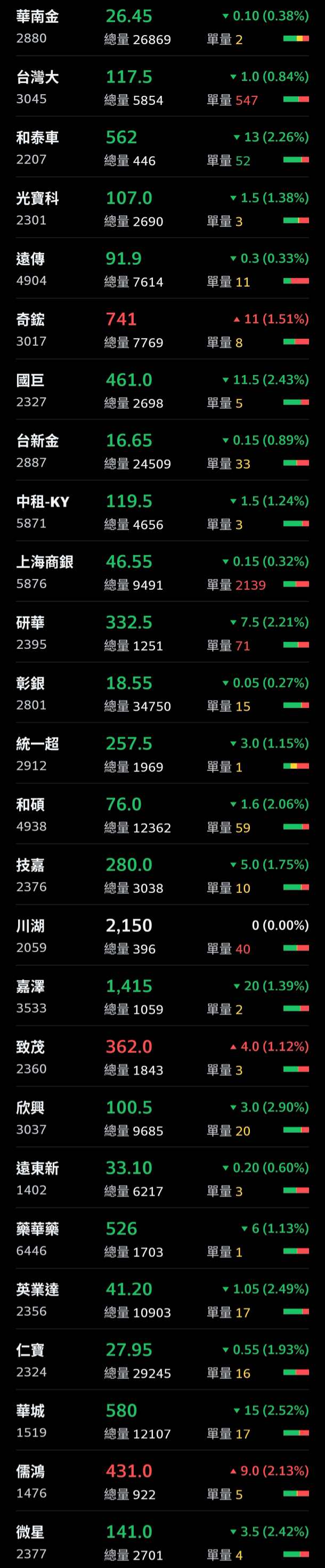View details for 儒鴻 1476
Screen dimensions: 325x1568
tap(162, 1482)
